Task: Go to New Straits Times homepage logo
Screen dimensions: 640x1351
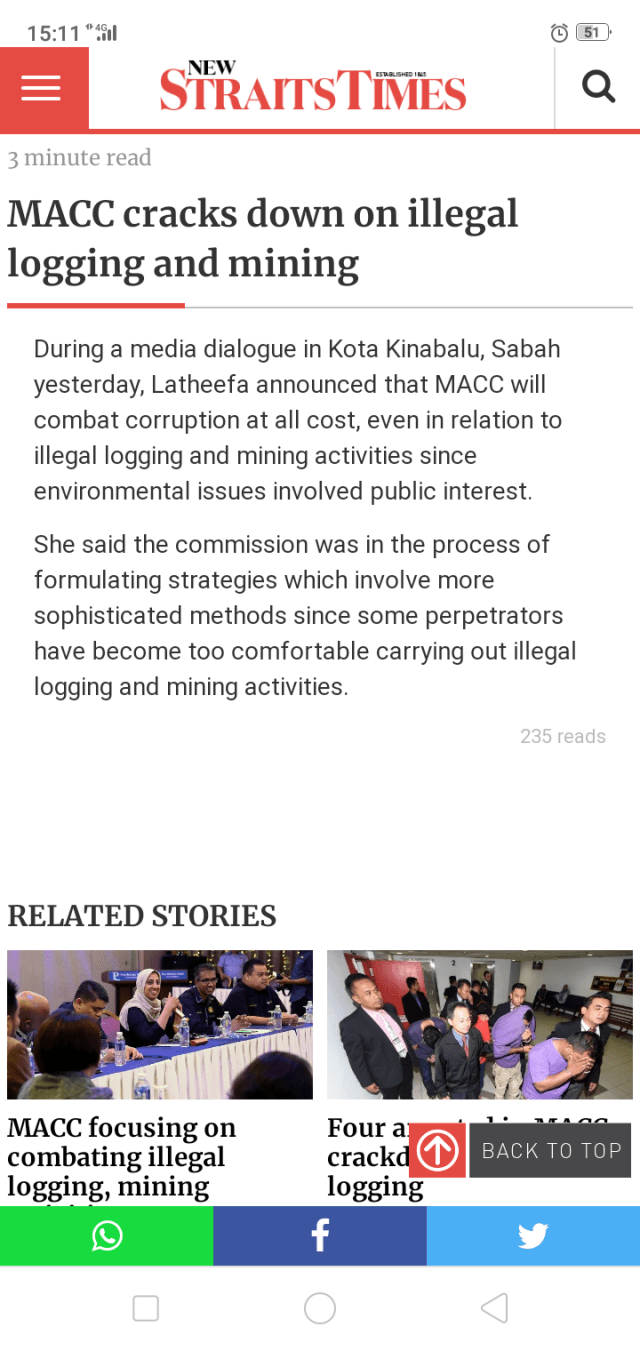Action: click(x=313, y=88)
